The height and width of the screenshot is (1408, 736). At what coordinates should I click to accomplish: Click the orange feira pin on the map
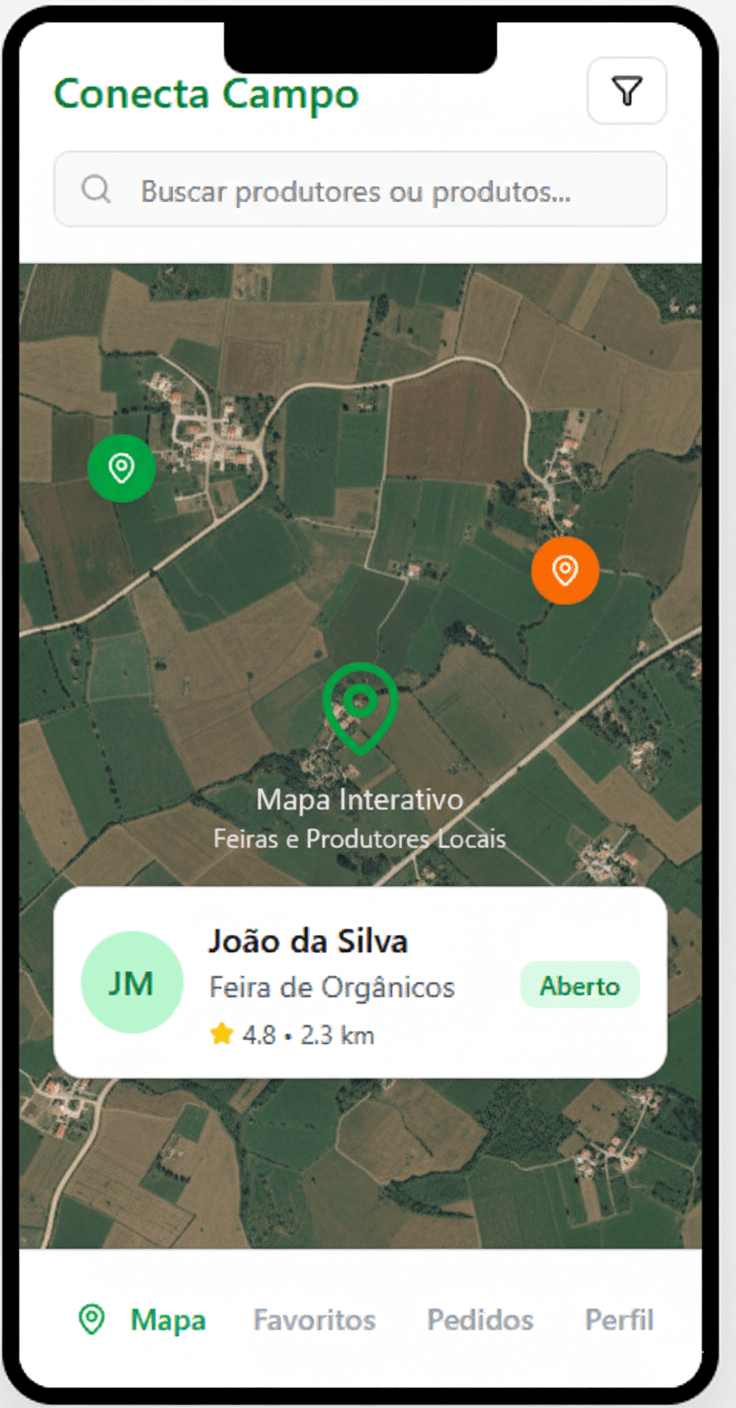click(566, 569)
